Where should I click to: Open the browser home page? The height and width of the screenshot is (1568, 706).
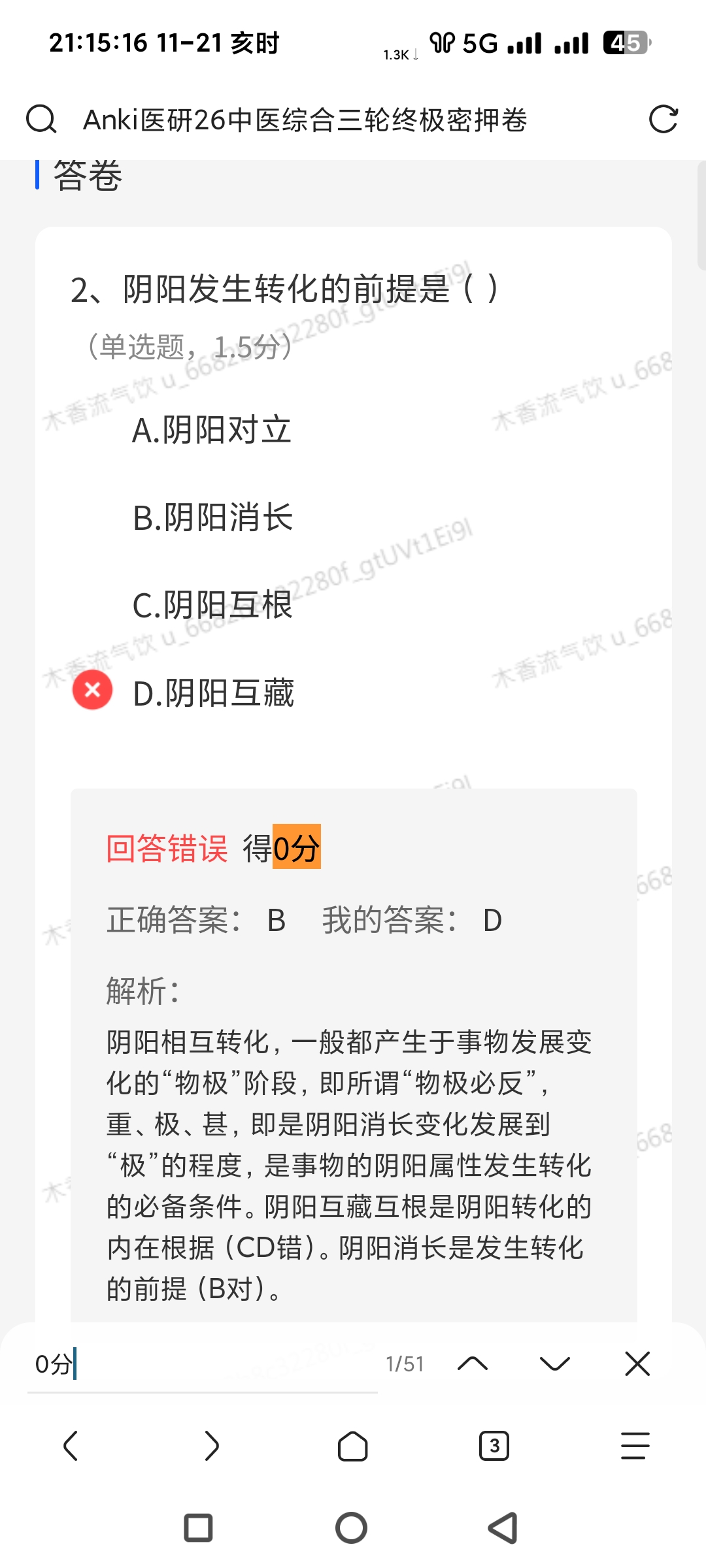pos(353,1446)
